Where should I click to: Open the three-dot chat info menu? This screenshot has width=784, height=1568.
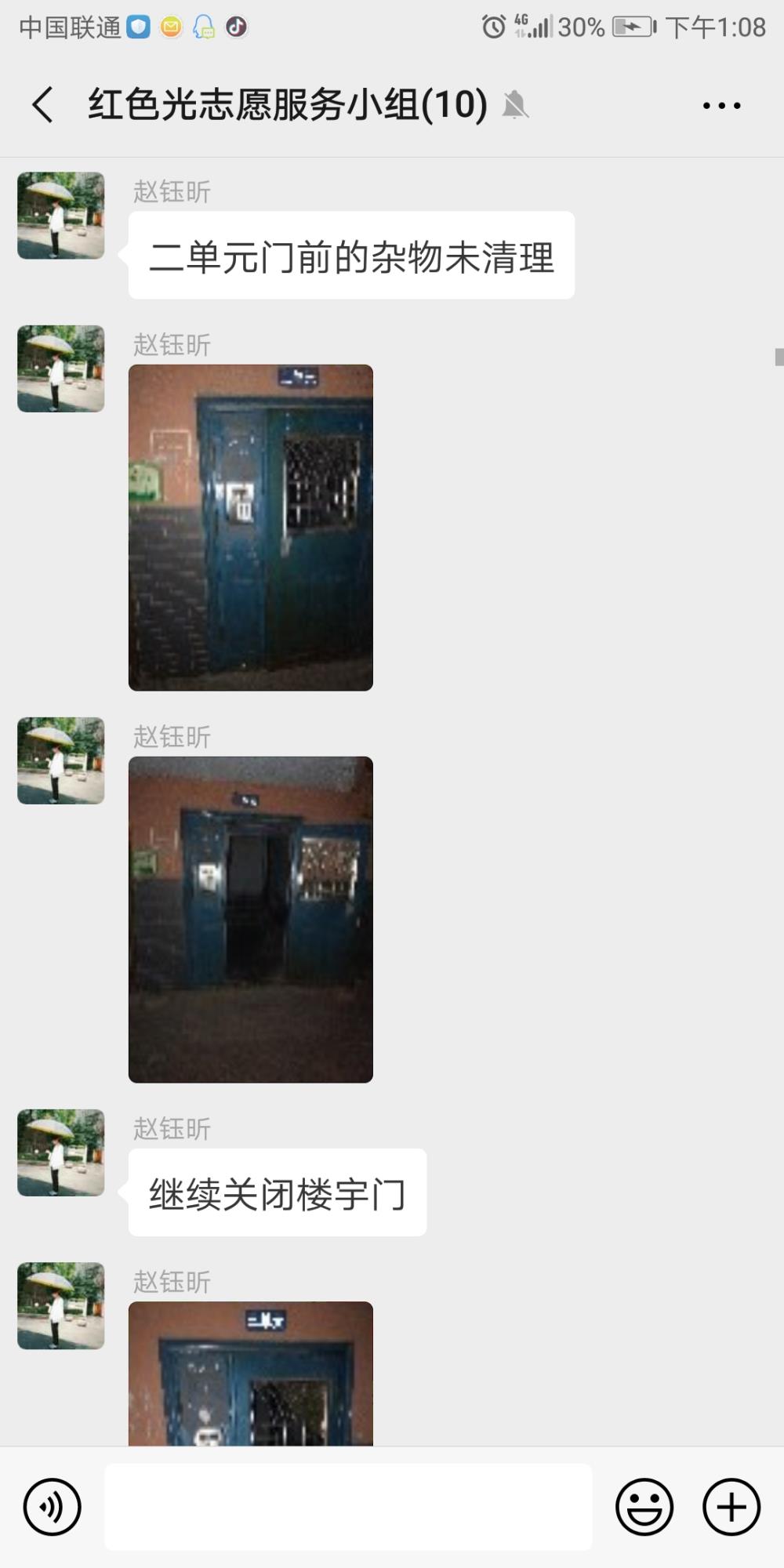pyautogui.click(x=721, y=105)
